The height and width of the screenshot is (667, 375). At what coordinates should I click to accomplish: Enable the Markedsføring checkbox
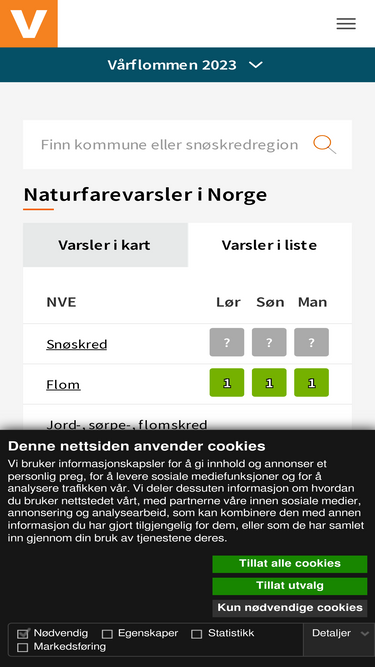pos(22,647)
